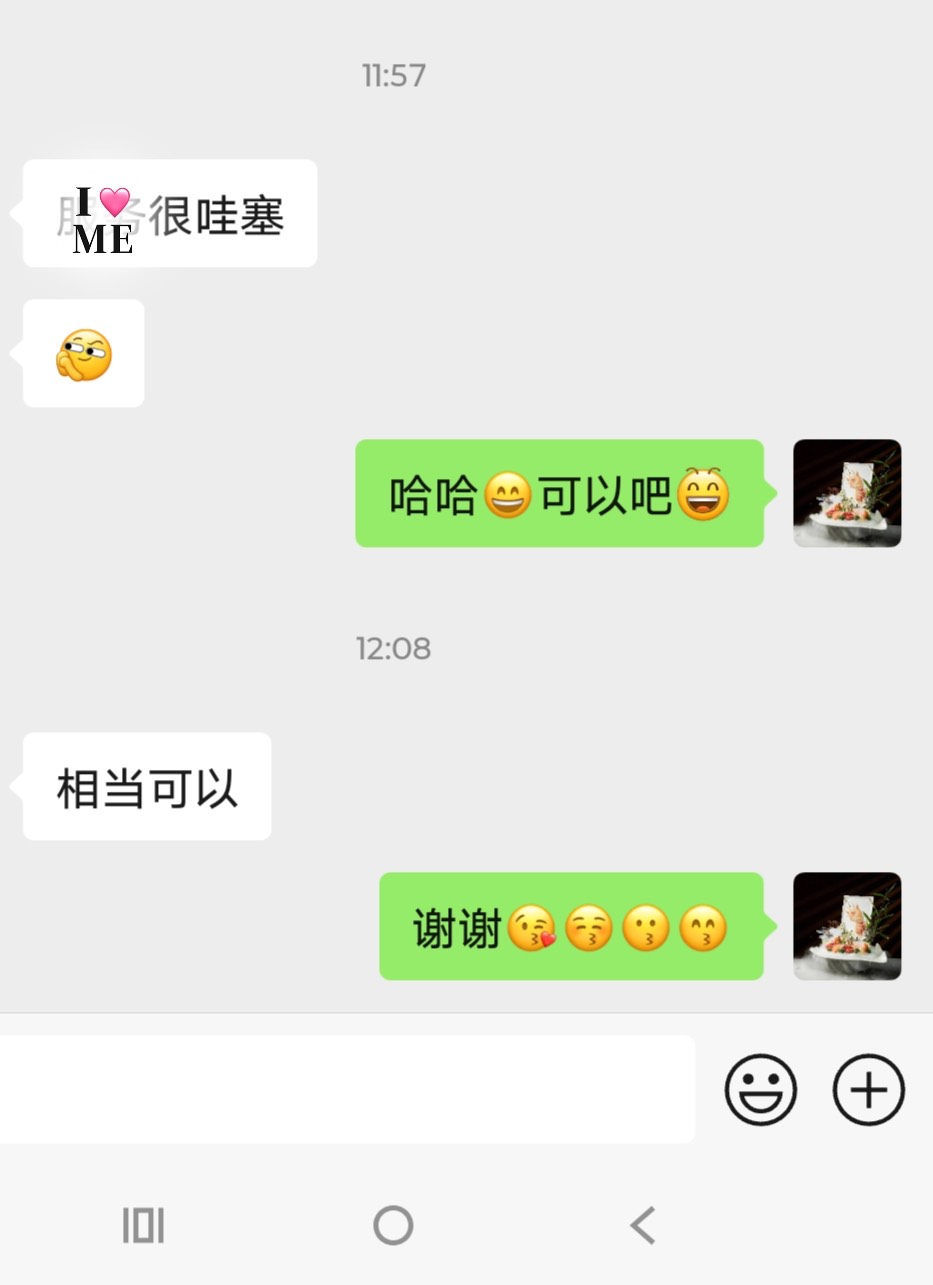Open the emoji picker
Viewport: 933px width, 1285px height.
[x=760, y=1089]
